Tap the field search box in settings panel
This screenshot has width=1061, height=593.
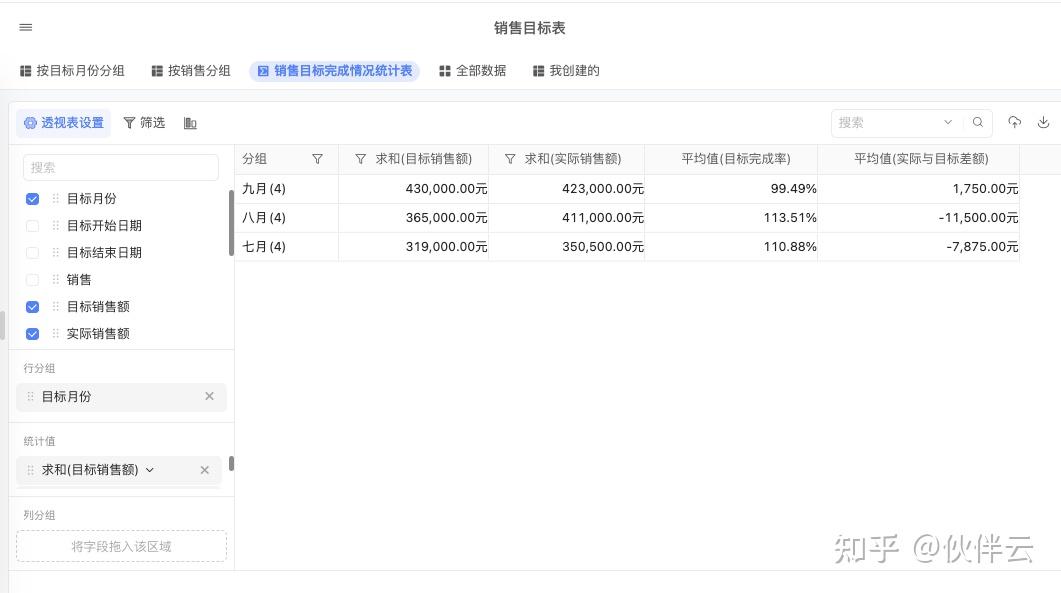(x=120, y=167)
